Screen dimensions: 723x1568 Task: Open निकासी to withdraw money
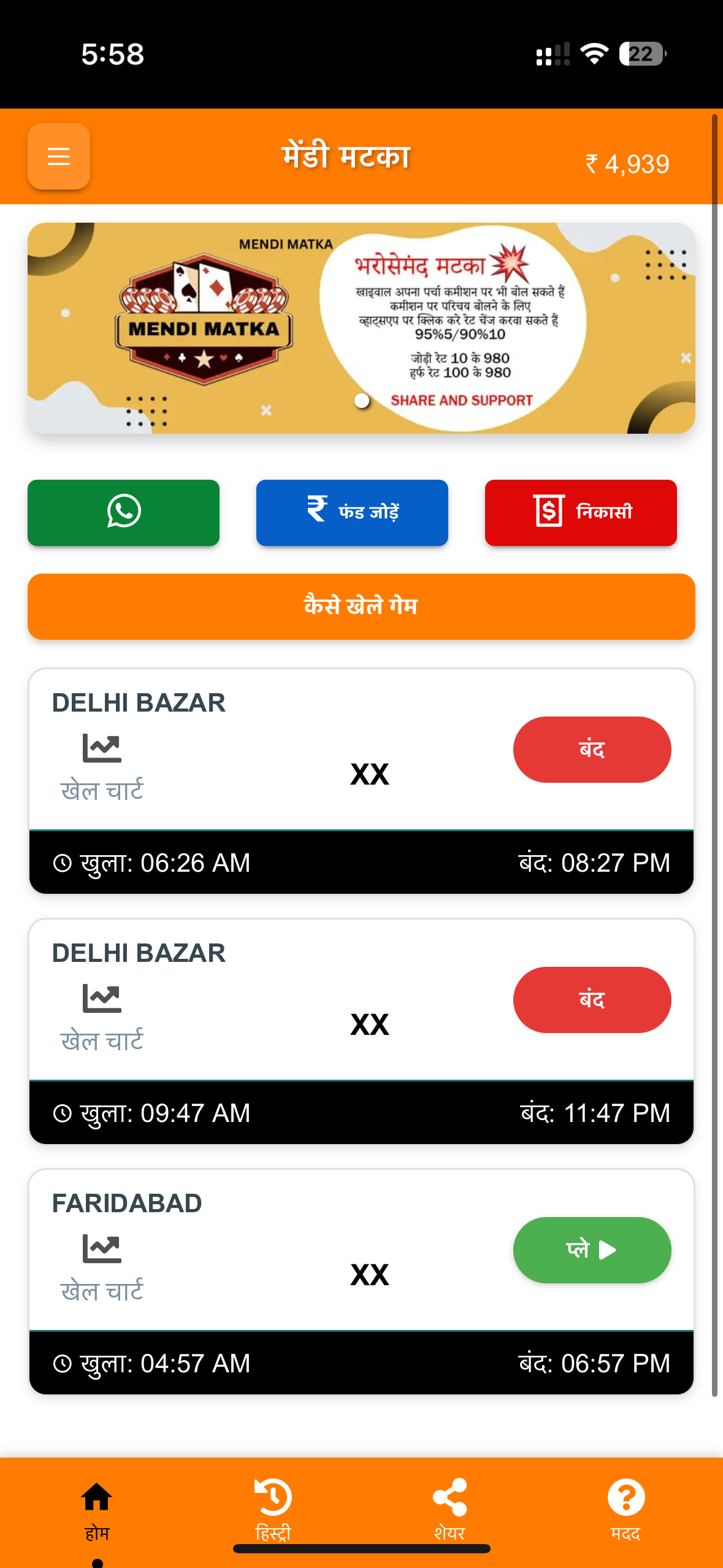pos(581,512)
